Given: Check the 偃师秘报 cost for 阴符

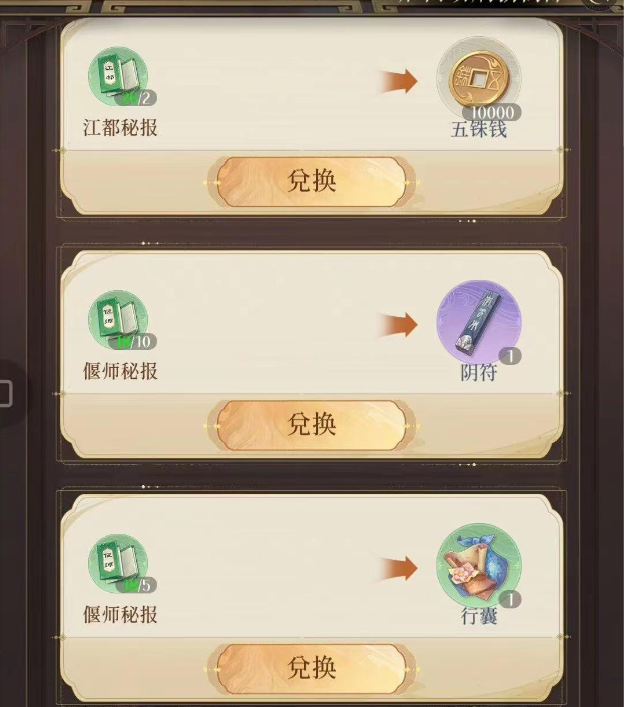Looking at the screenshot, I should (x=118, y=320).
